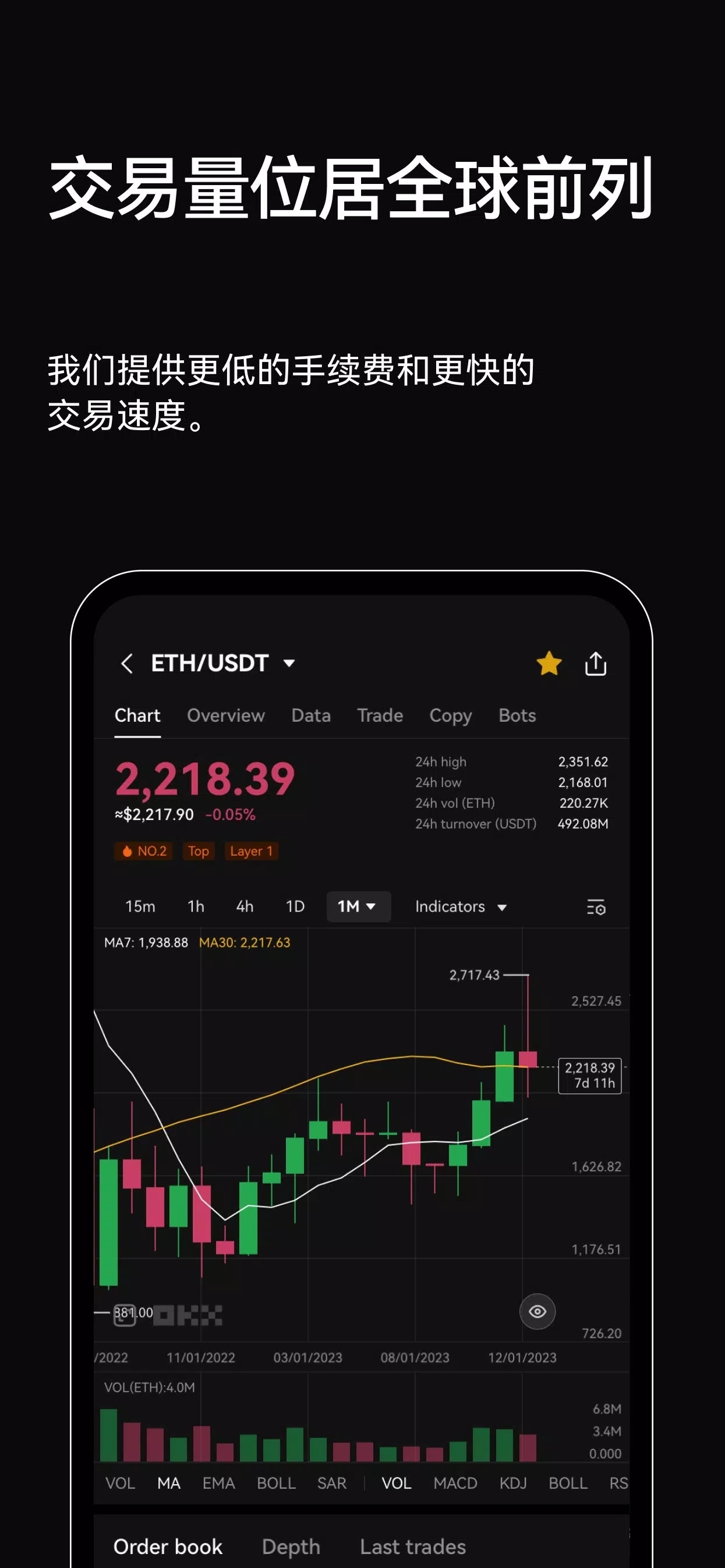This screenshot has height=1568, width=725.
Task: Open the Last trades tab
Action: 412,1546
